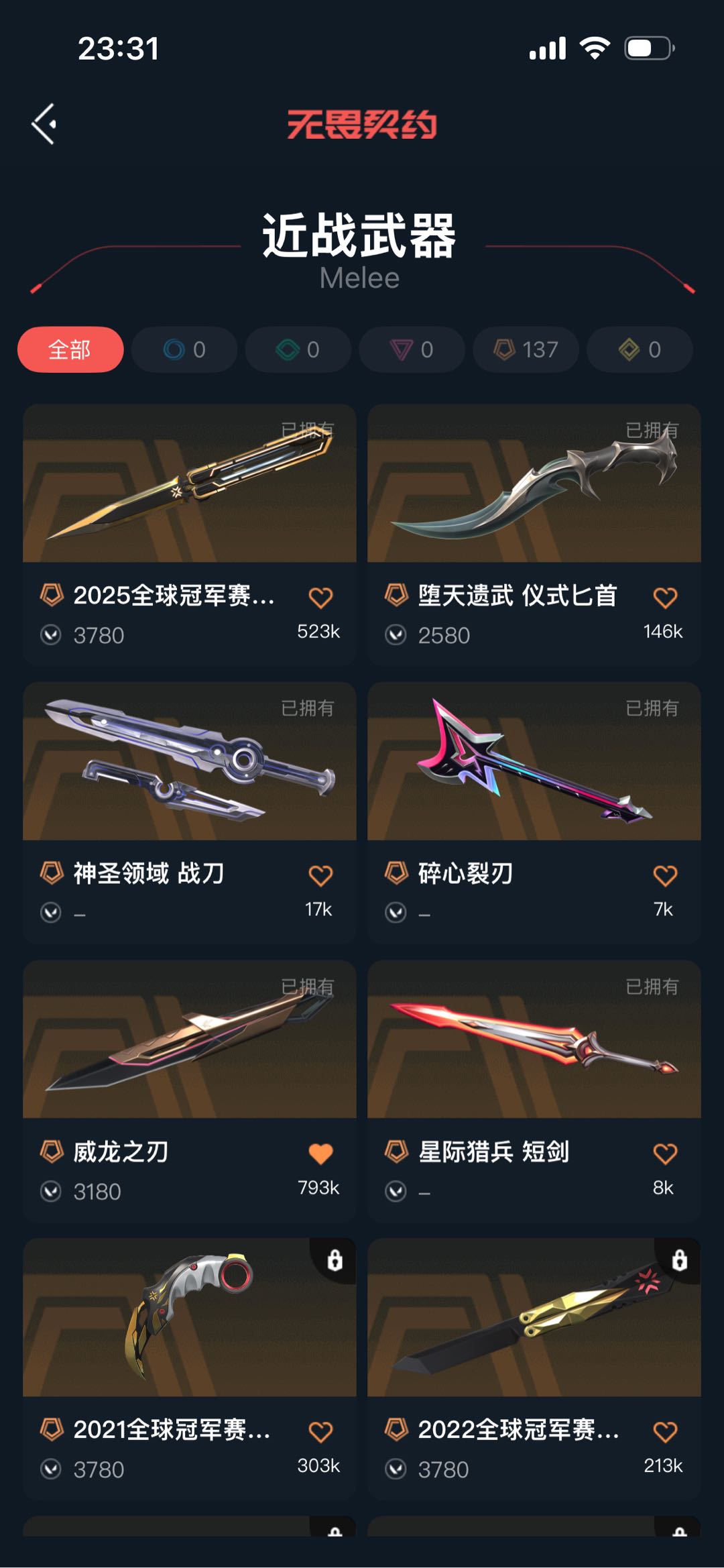Like the 2025全球冠军赛 skin
The width and height of the screenshot is (724, 1568).
point(320,597)
